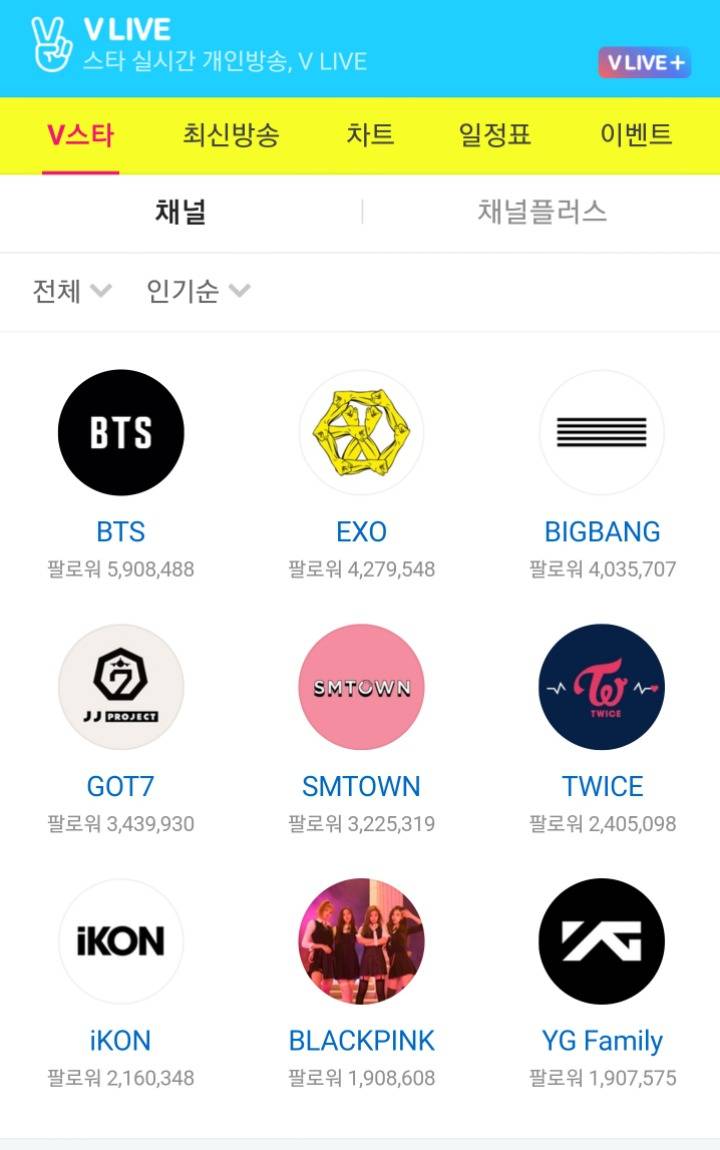Open the pink SMTOWN channel icon
Screen dimensions: 720x1150
point(360,687)
